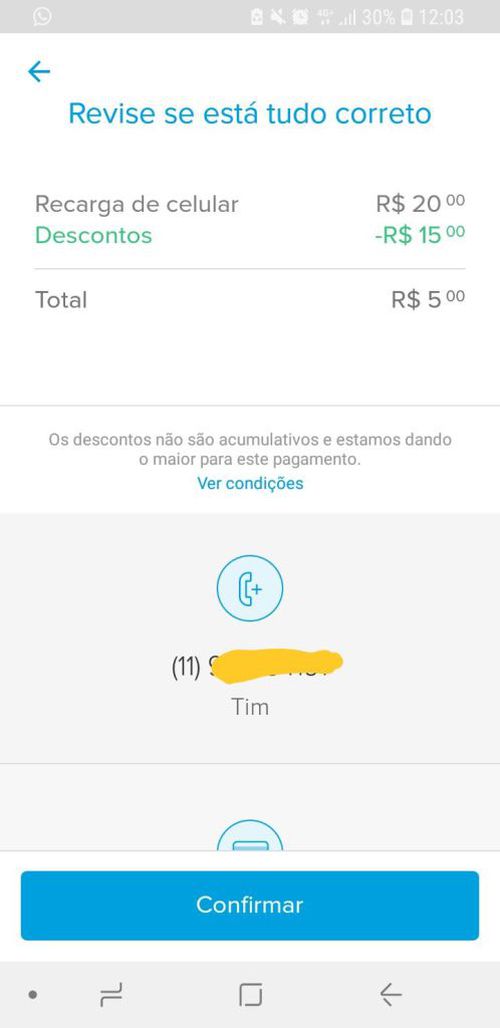Open the Ver condições link
Image resolution: width=500 pixels, height=1028 pixels.
[x=250, y=483]
